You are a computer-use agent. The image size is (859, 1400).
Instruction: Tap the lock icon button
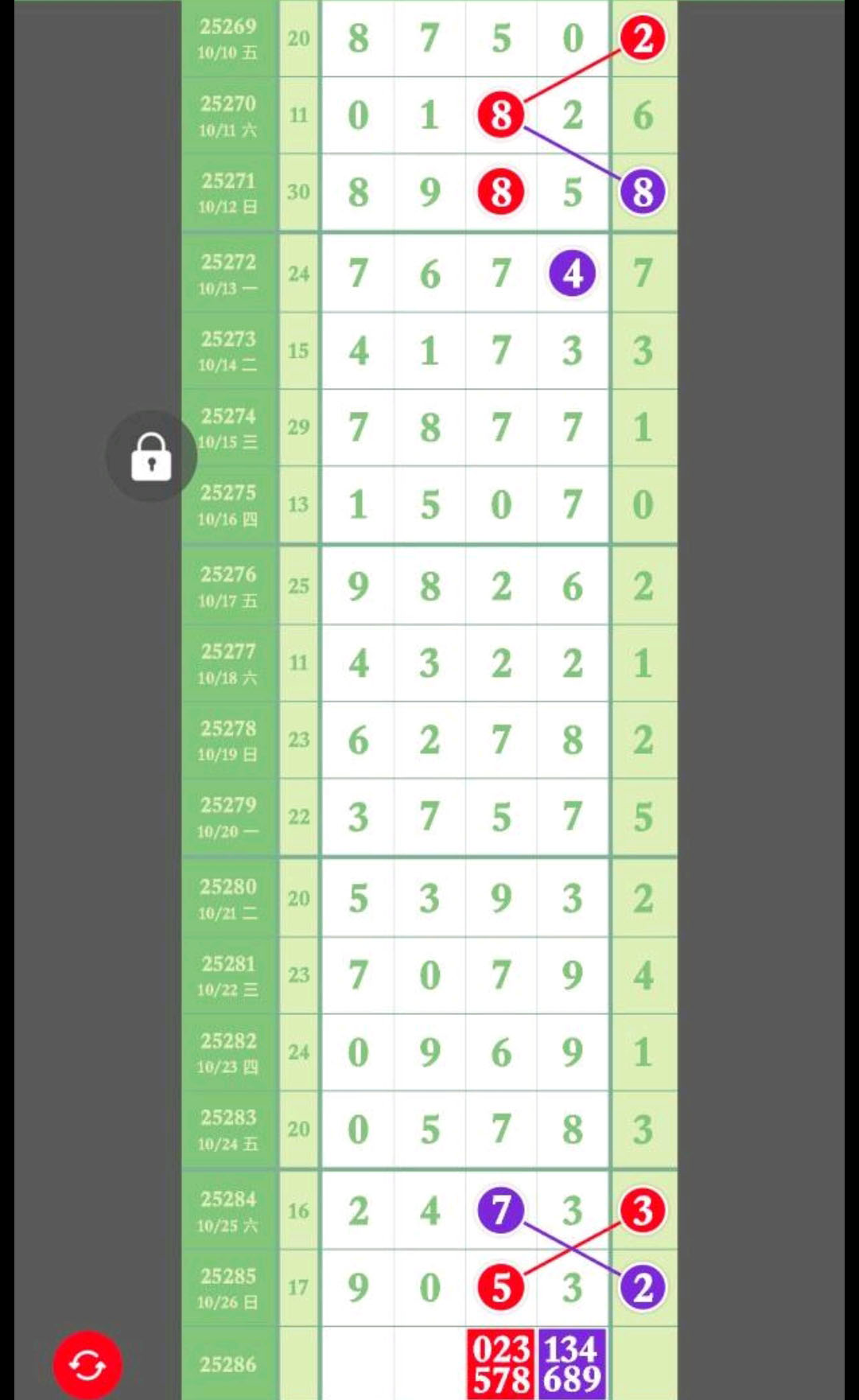[151, 457]
